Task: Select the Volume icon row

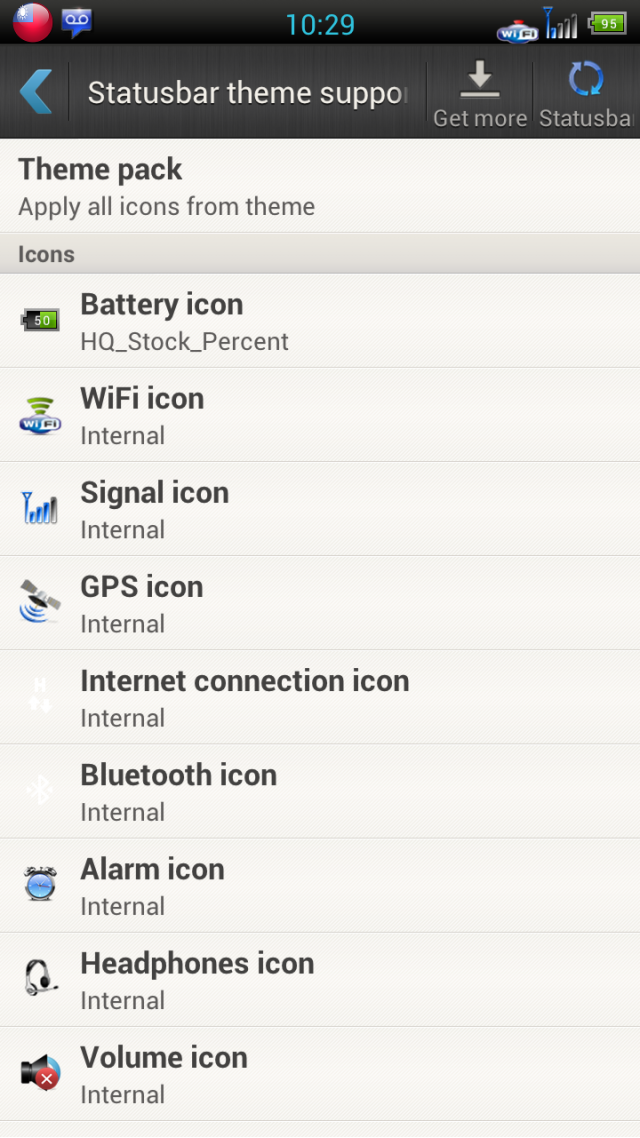Action: (320, 1074)
